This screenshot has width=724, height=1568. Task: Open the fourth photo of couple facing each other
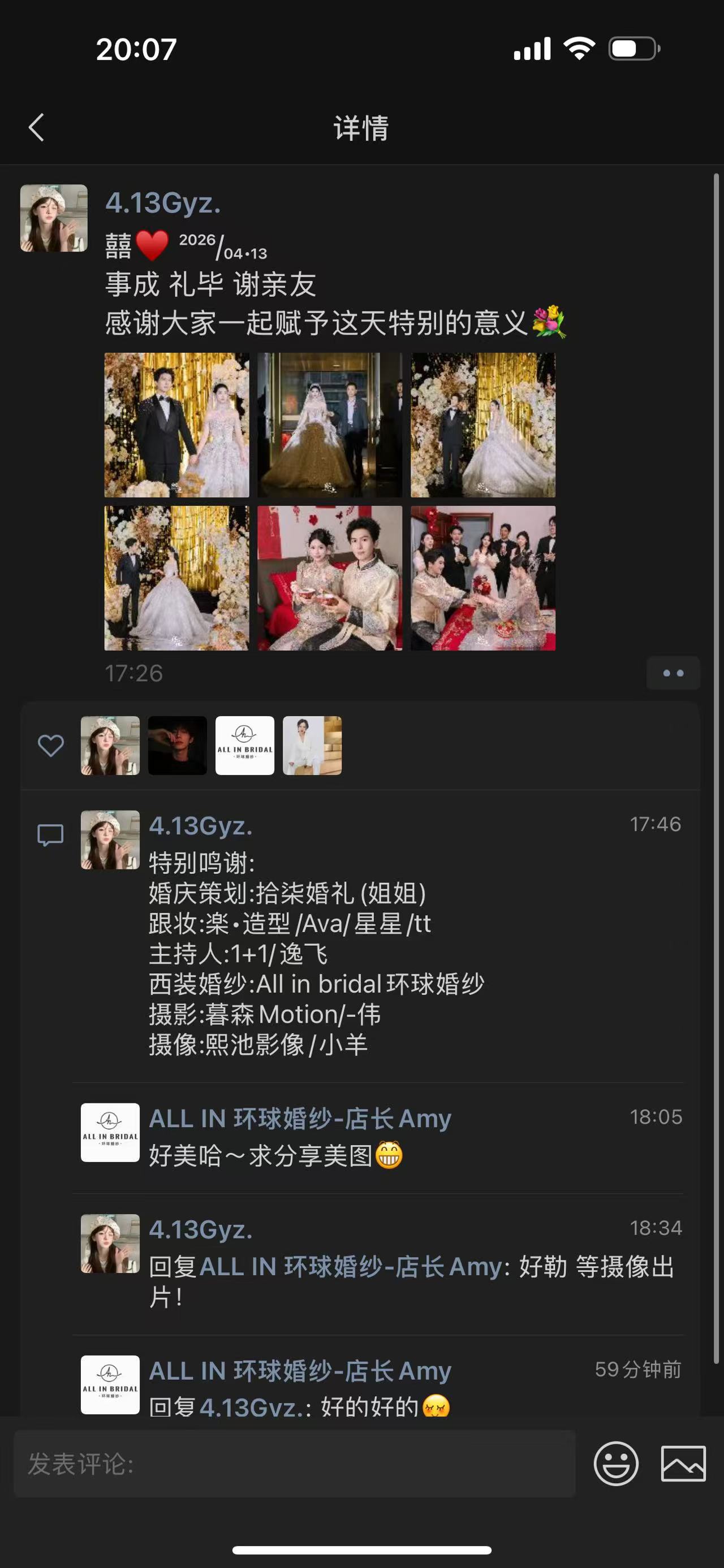coord(176,578)
